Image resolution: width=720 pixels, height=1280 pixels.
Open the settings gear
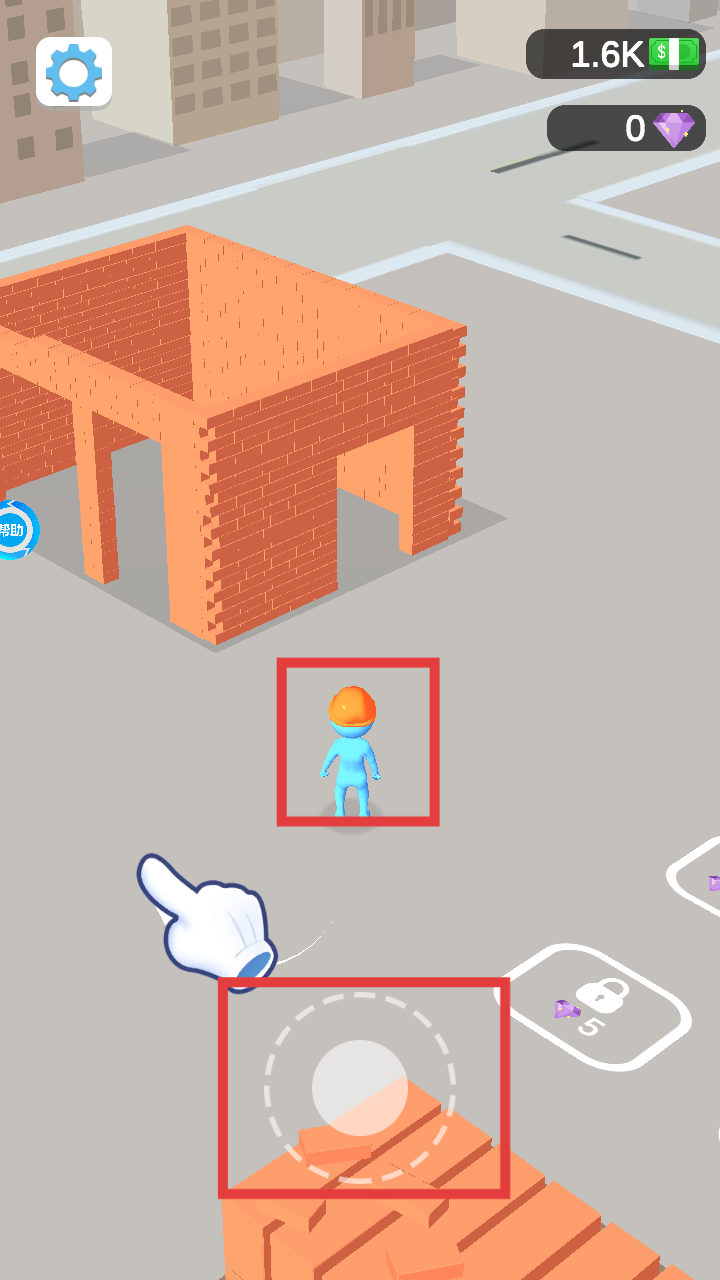click(74, 72)
